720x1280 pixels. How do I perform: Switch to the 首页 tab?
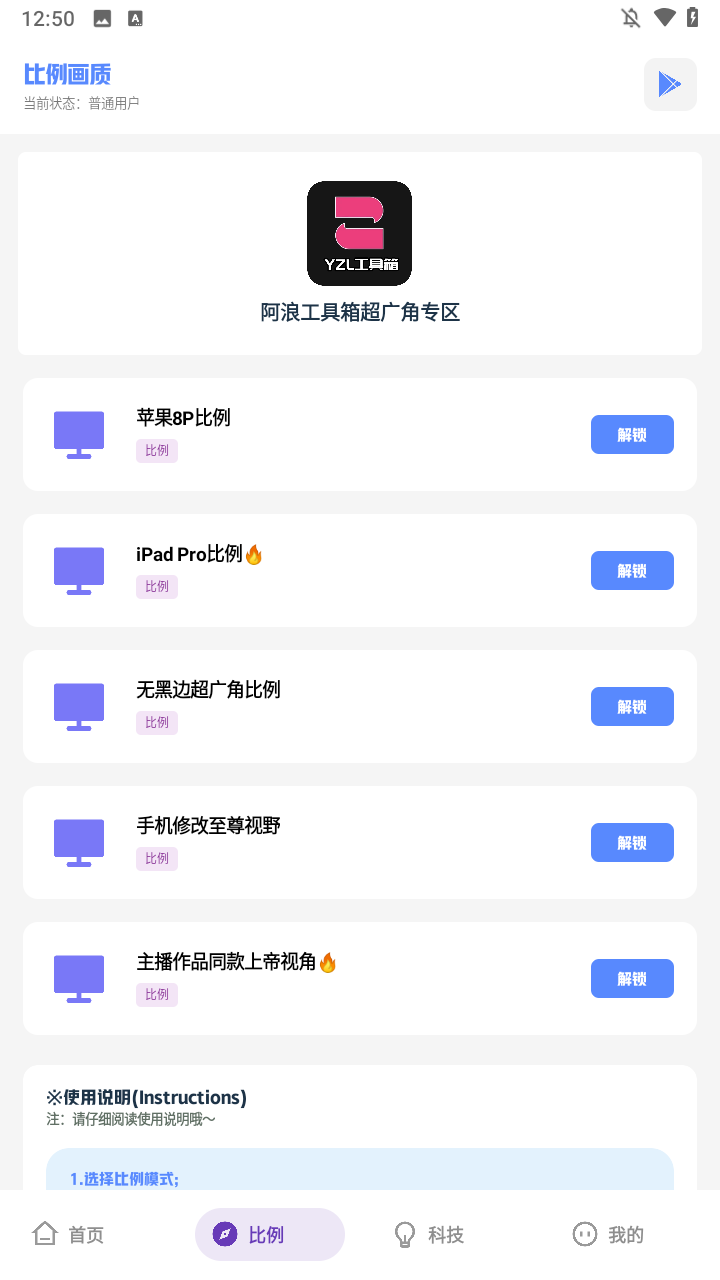click(67, 1234)
